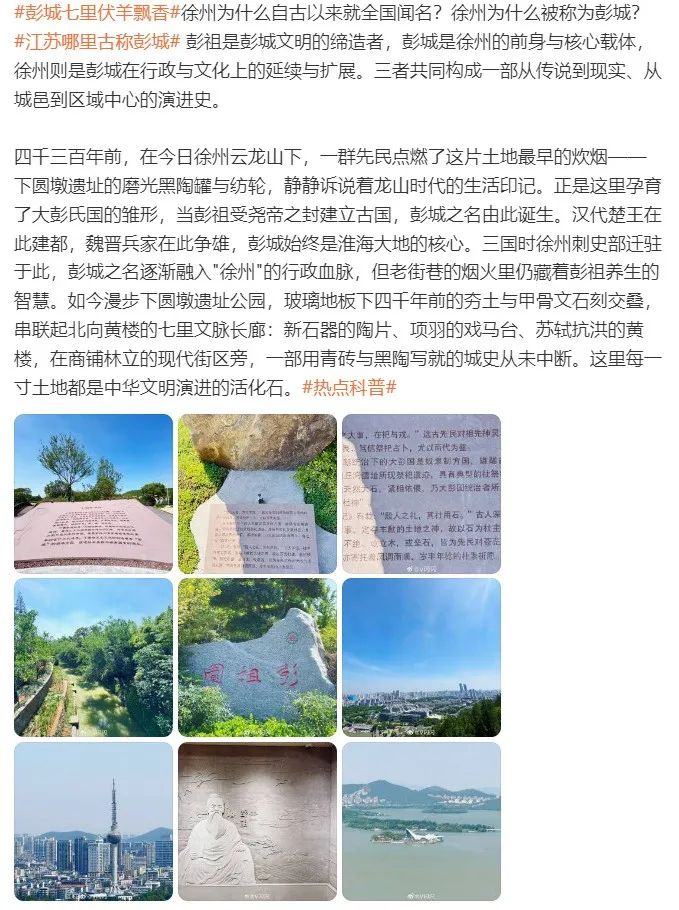View the lake and island aerial photo

420,821
